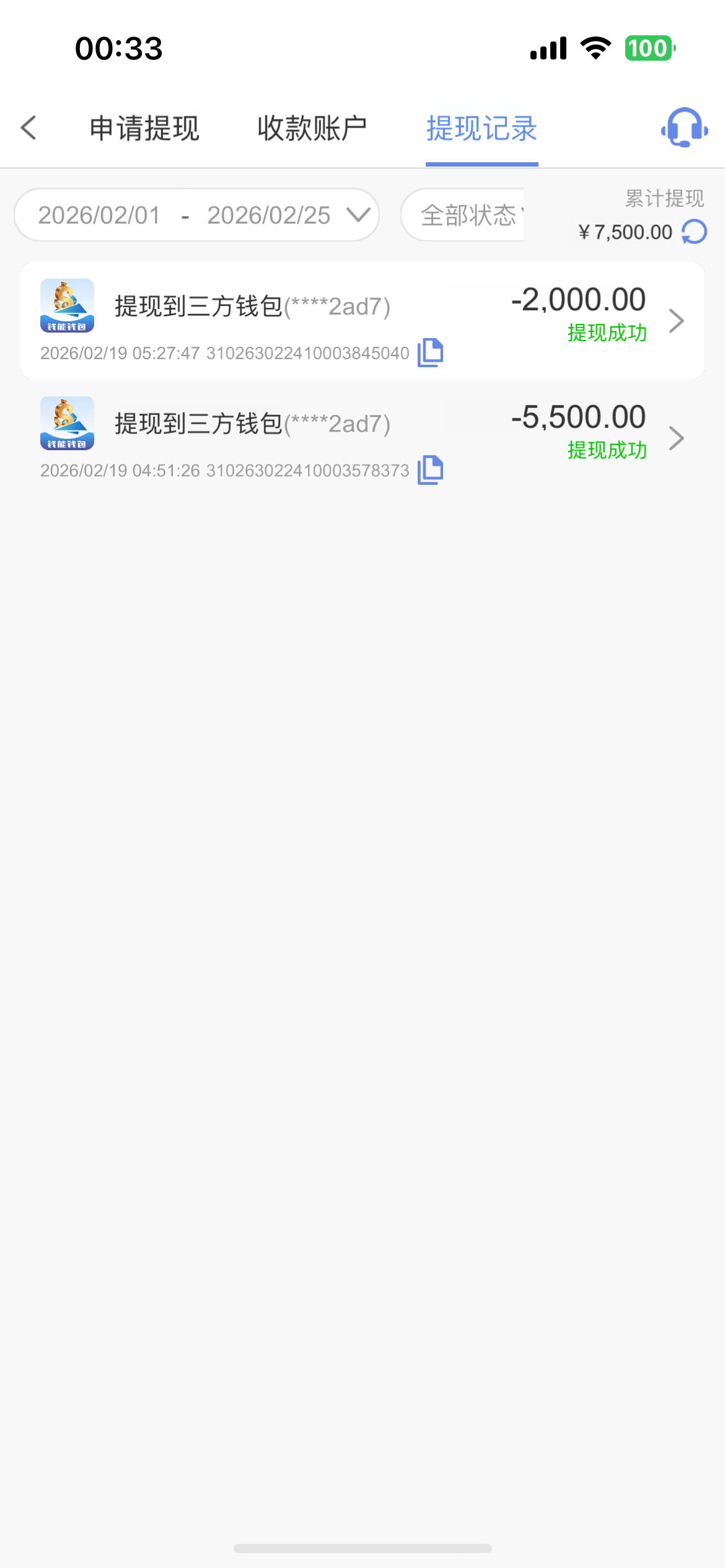725x1568 pixels.
Task: Tap the 提现成功 status text on the first record
Action: 605,333
